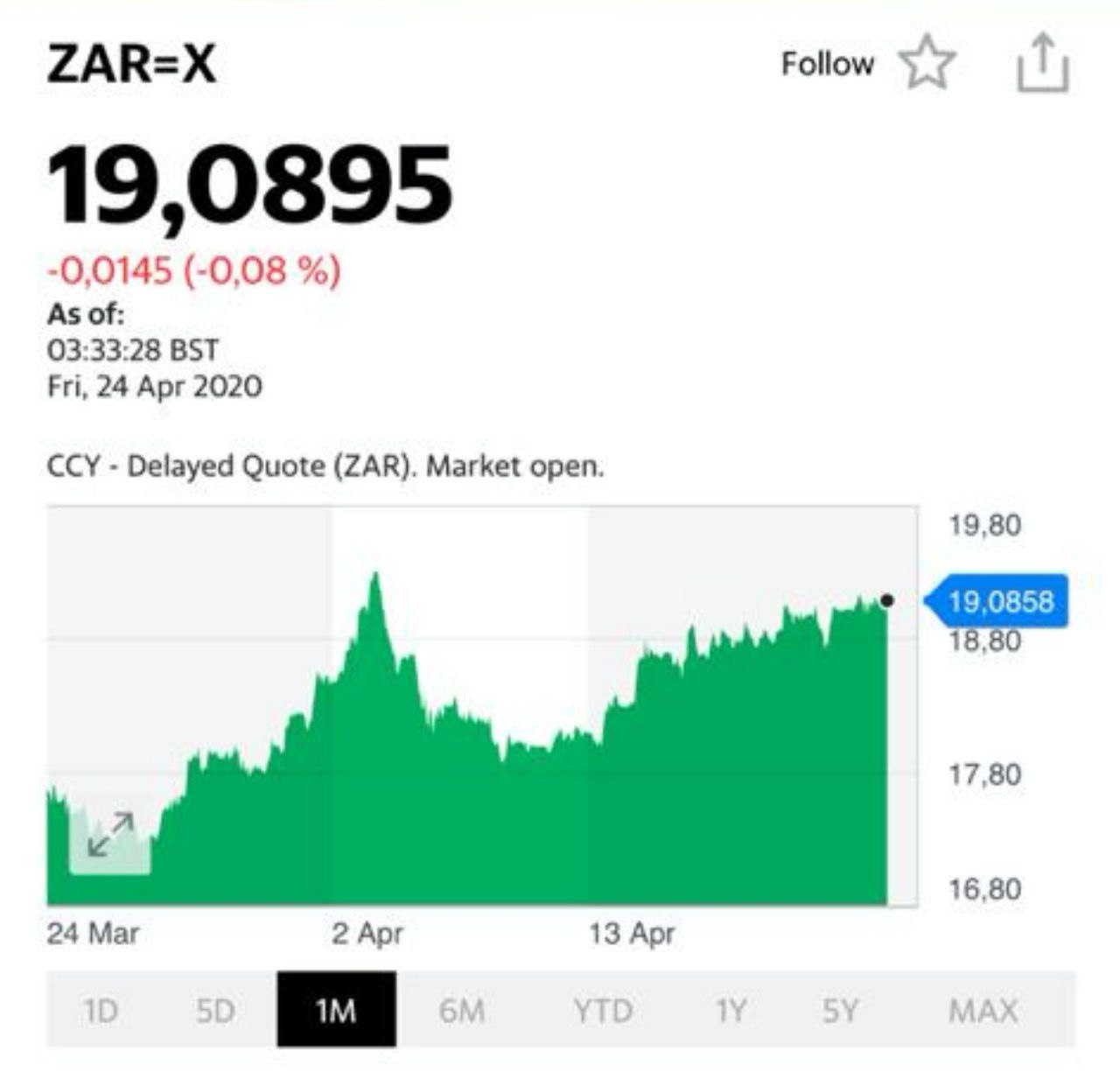The width and height of the screenshot is (1120, 1086).
Task: Expand the chart to full screen
Action: [x=110, y=834]
